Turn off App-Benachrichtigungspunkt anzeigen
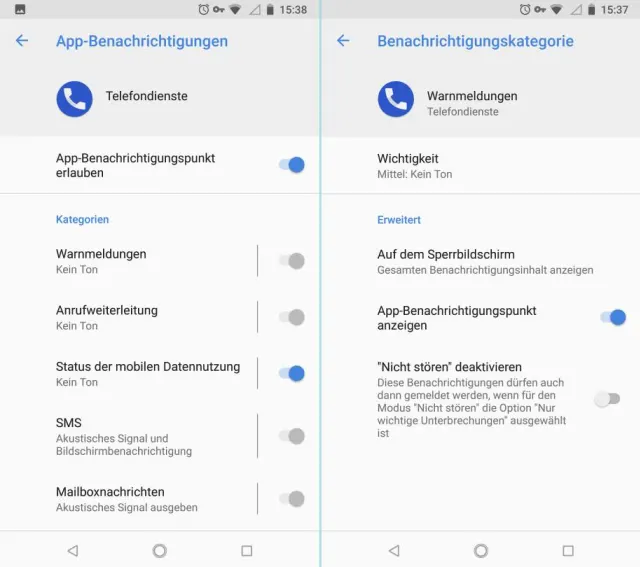The width and height of the screenshot is (640, 567). click(x=612, y=317)
